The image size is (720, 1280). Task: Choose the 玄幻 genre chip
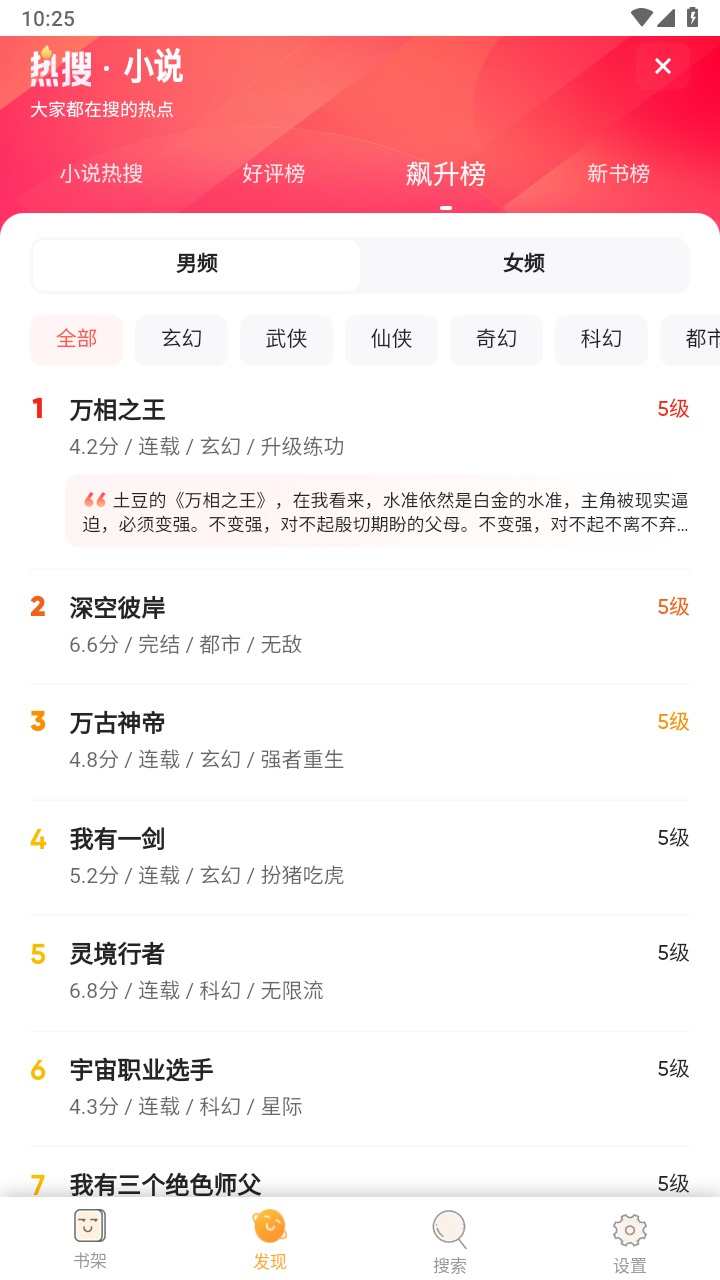181,339
